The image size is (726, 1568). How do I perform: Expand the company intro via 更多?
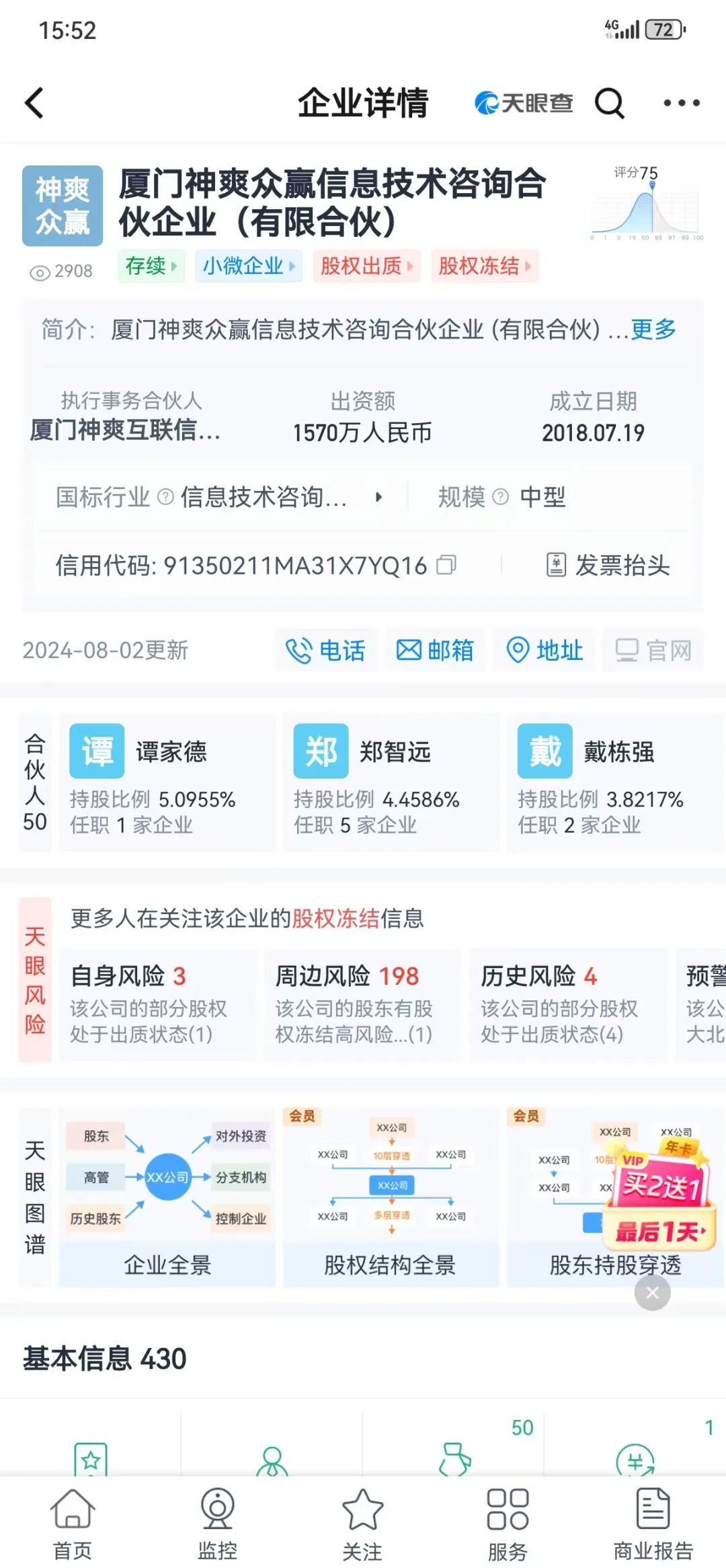(x=653, y=330)
